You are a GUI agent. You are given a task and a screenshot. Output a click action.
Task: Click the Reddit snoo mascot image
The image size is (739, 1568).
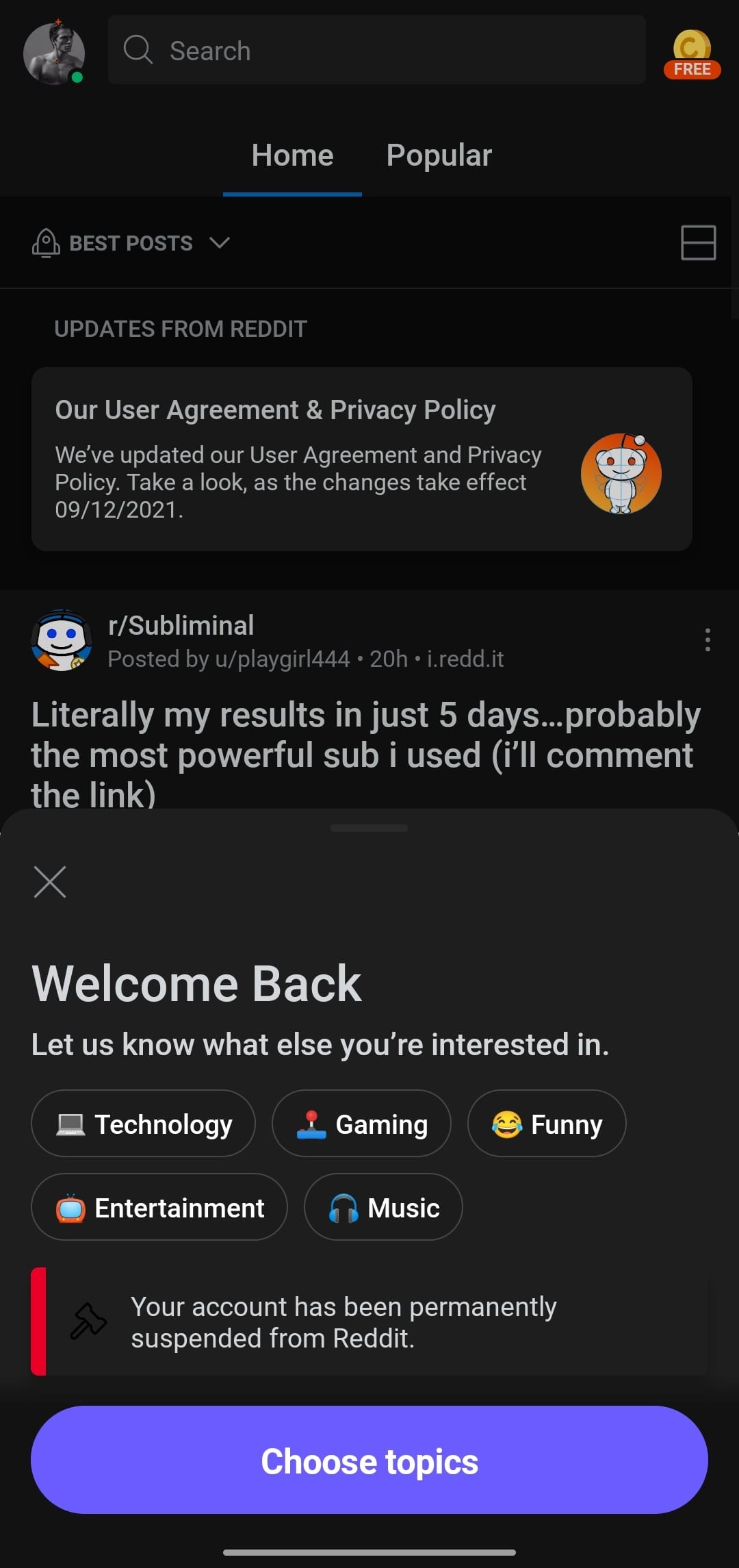click(x=621, y=472)
